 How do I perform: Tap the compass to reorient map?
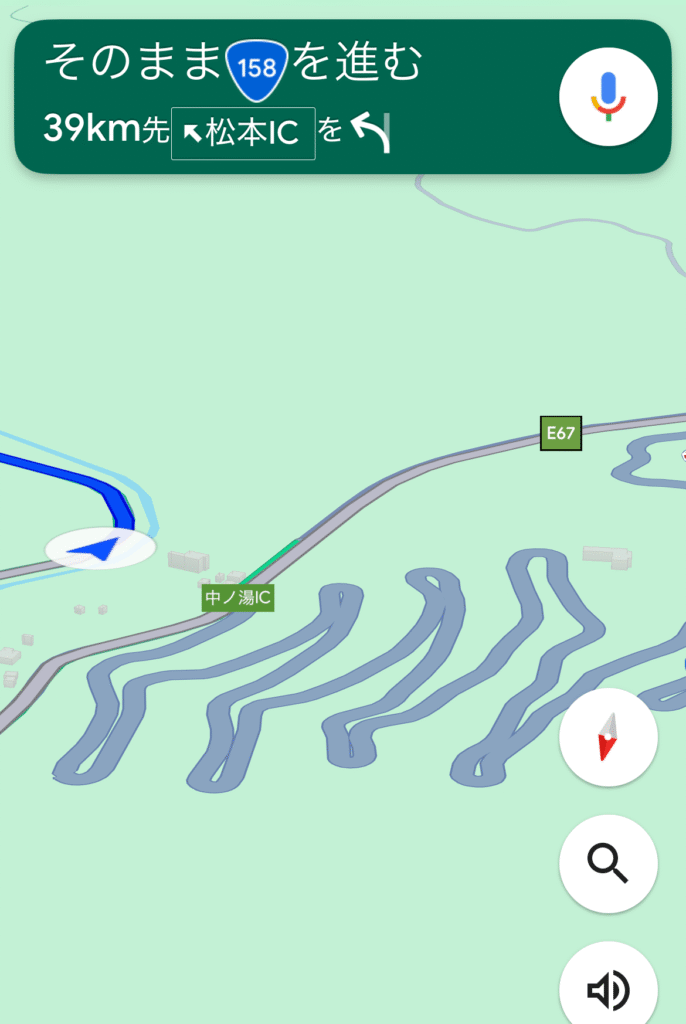coord(608,738)
